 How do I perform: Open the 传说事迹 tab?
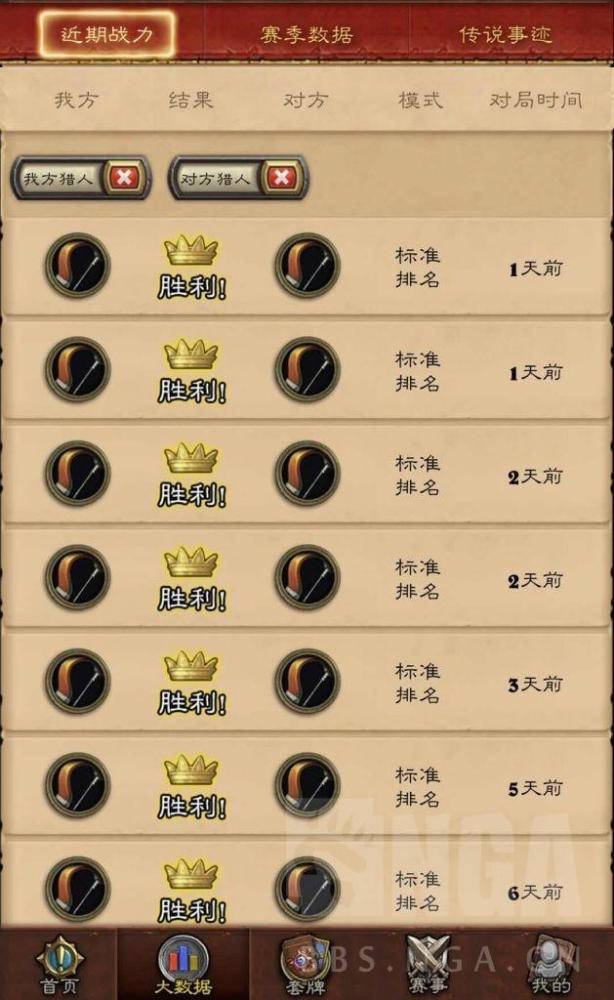point(505,34)
